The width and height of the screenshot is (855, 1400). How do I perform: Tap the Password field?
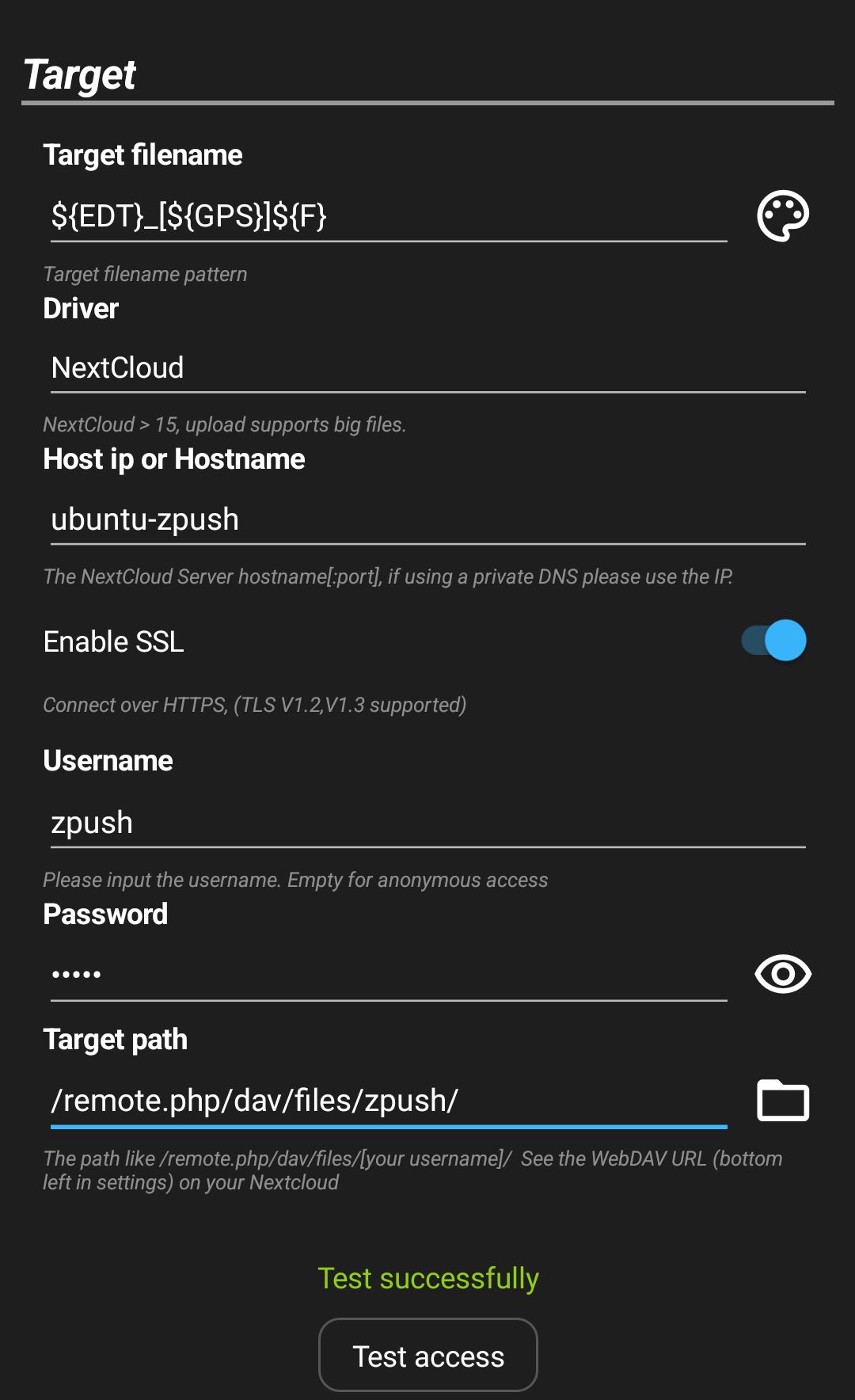tap(389, 975)
